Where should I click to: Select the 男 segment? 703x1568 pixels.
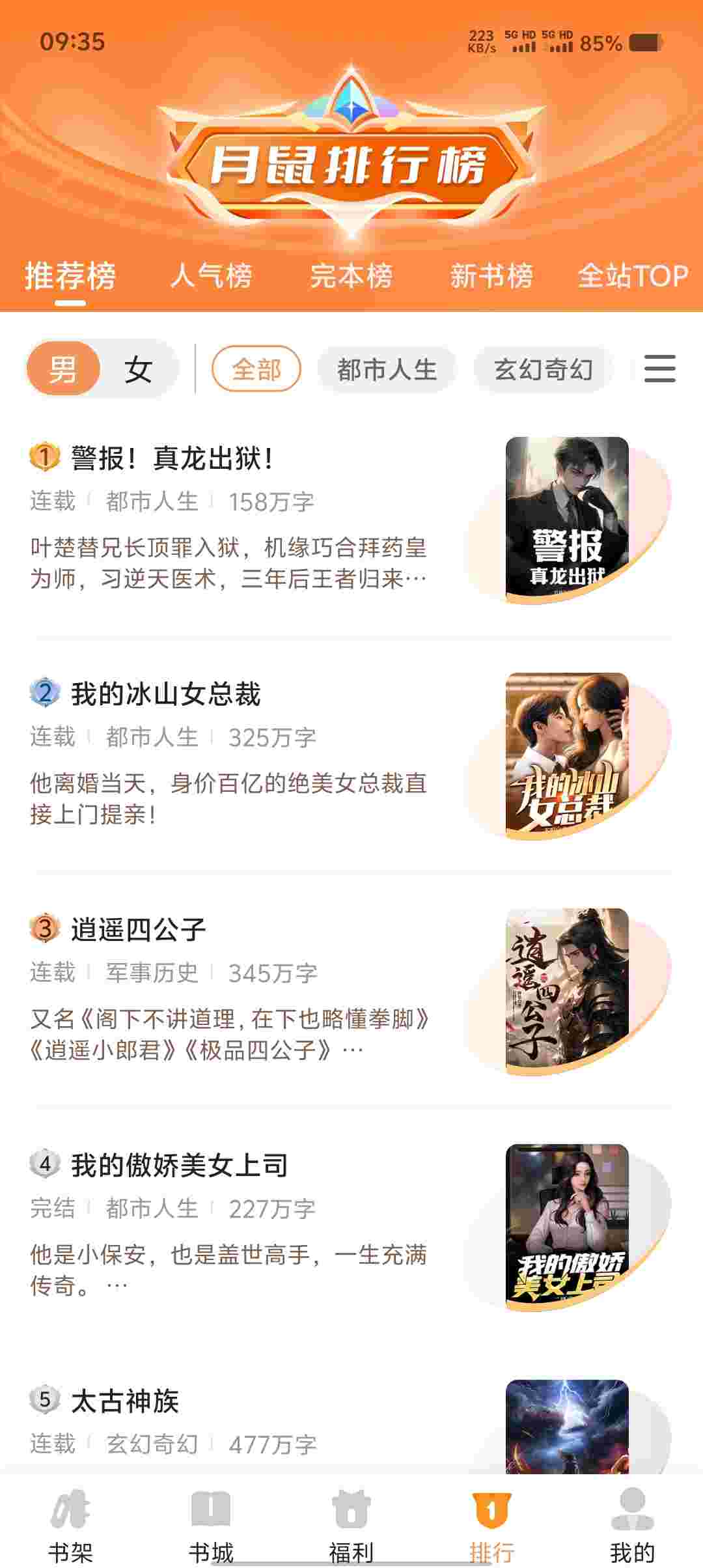click(63, 369)
